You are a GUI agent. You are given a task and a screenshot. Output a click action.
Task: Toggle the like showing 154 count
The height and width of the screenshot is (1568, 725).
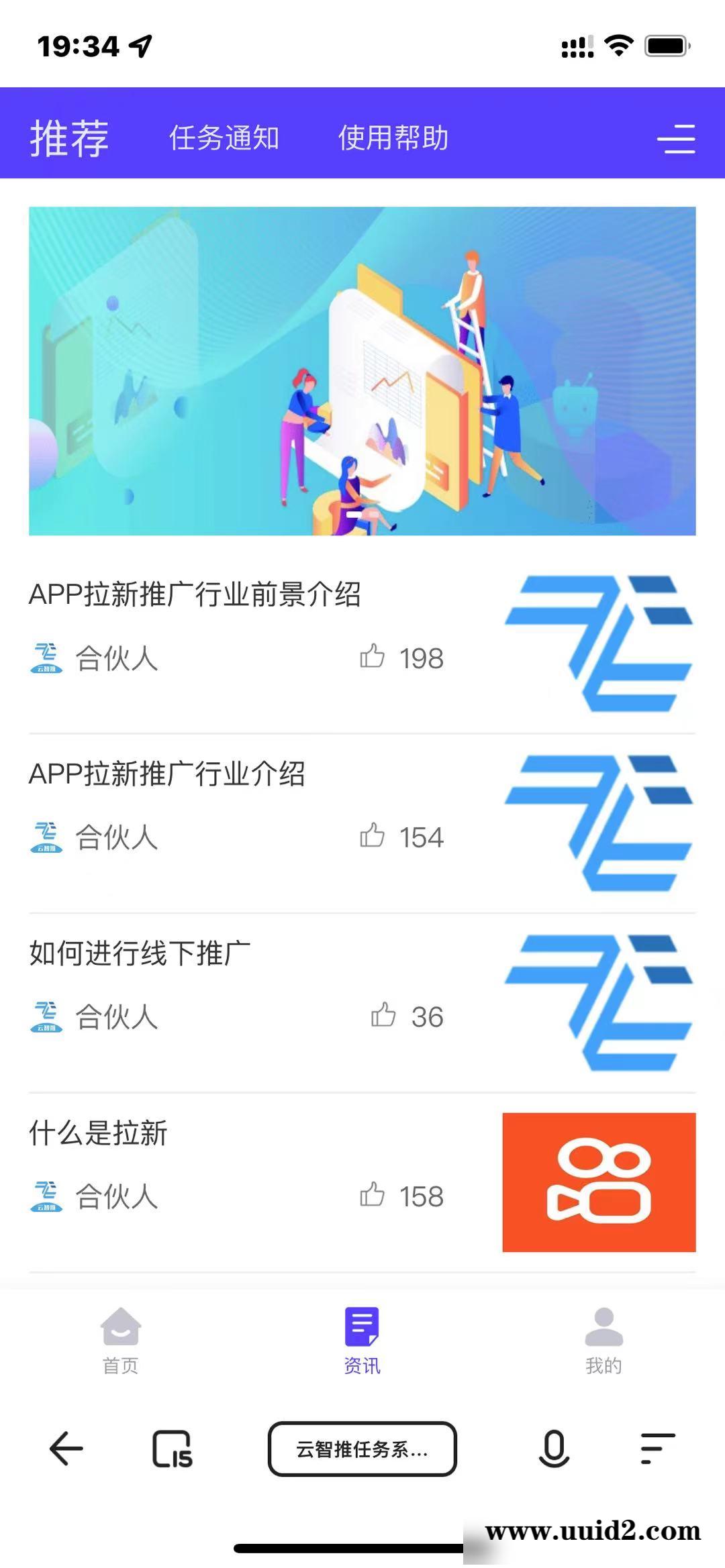coord(374,837)
